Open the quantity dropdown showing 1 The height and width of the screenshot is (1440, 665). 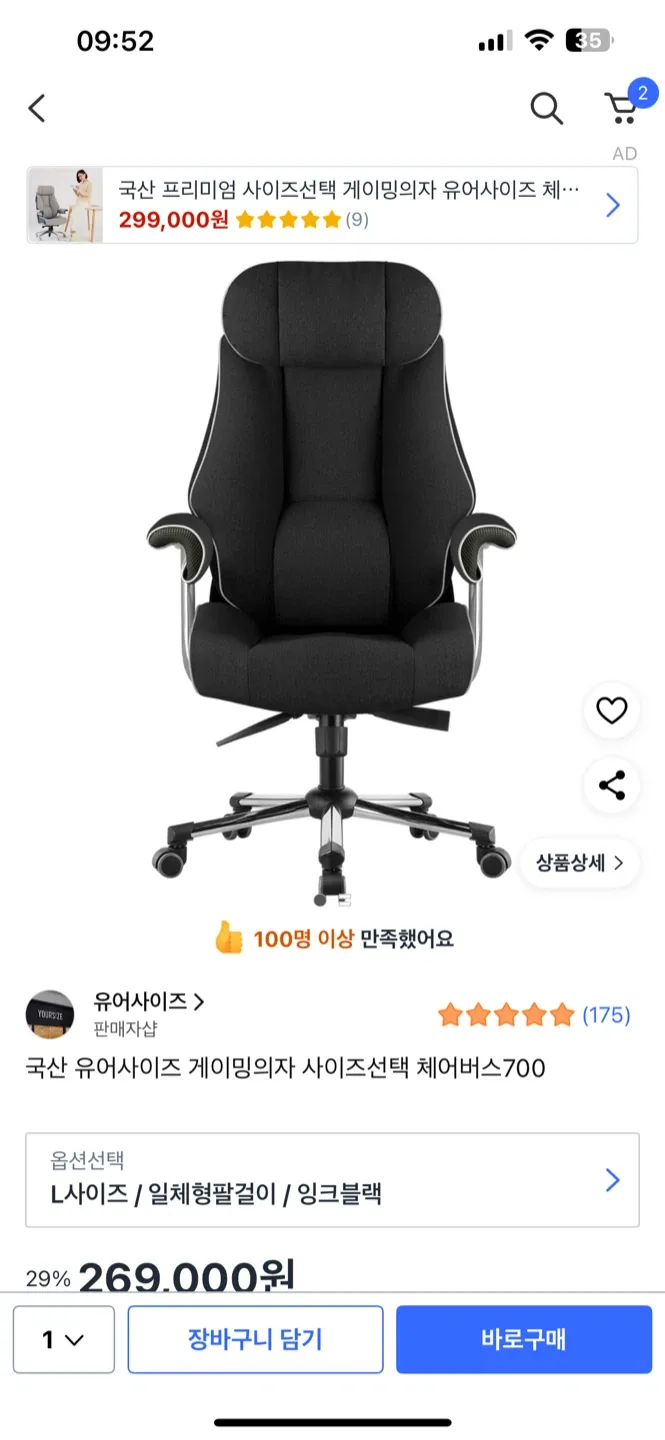63,1339
